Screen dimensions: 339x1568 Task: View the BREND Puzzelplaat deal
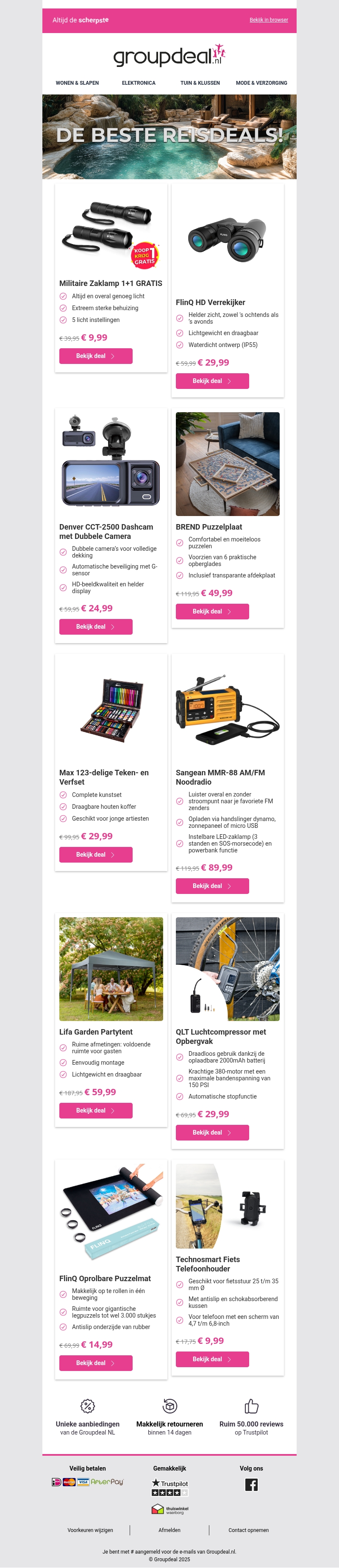point(212,611)
